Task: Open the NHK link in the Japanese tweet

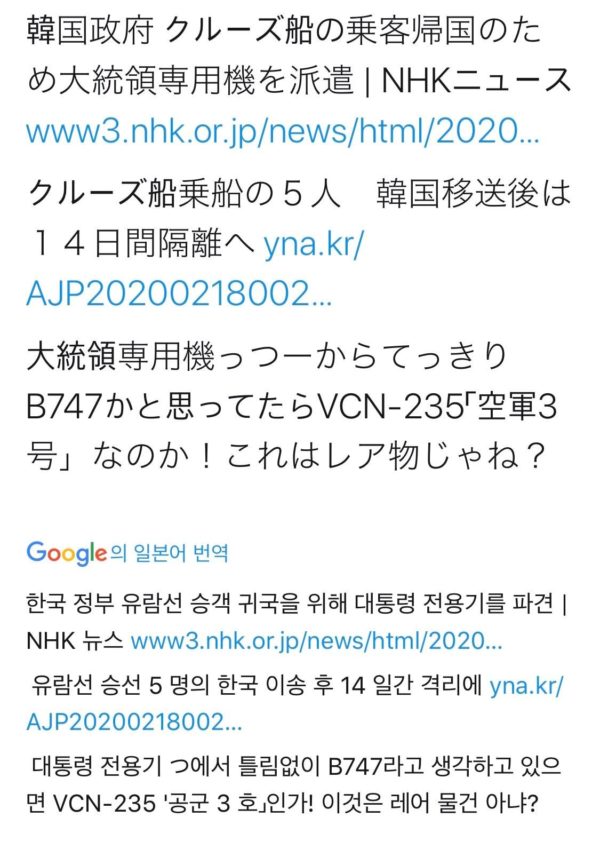Action: pos(282,132)
